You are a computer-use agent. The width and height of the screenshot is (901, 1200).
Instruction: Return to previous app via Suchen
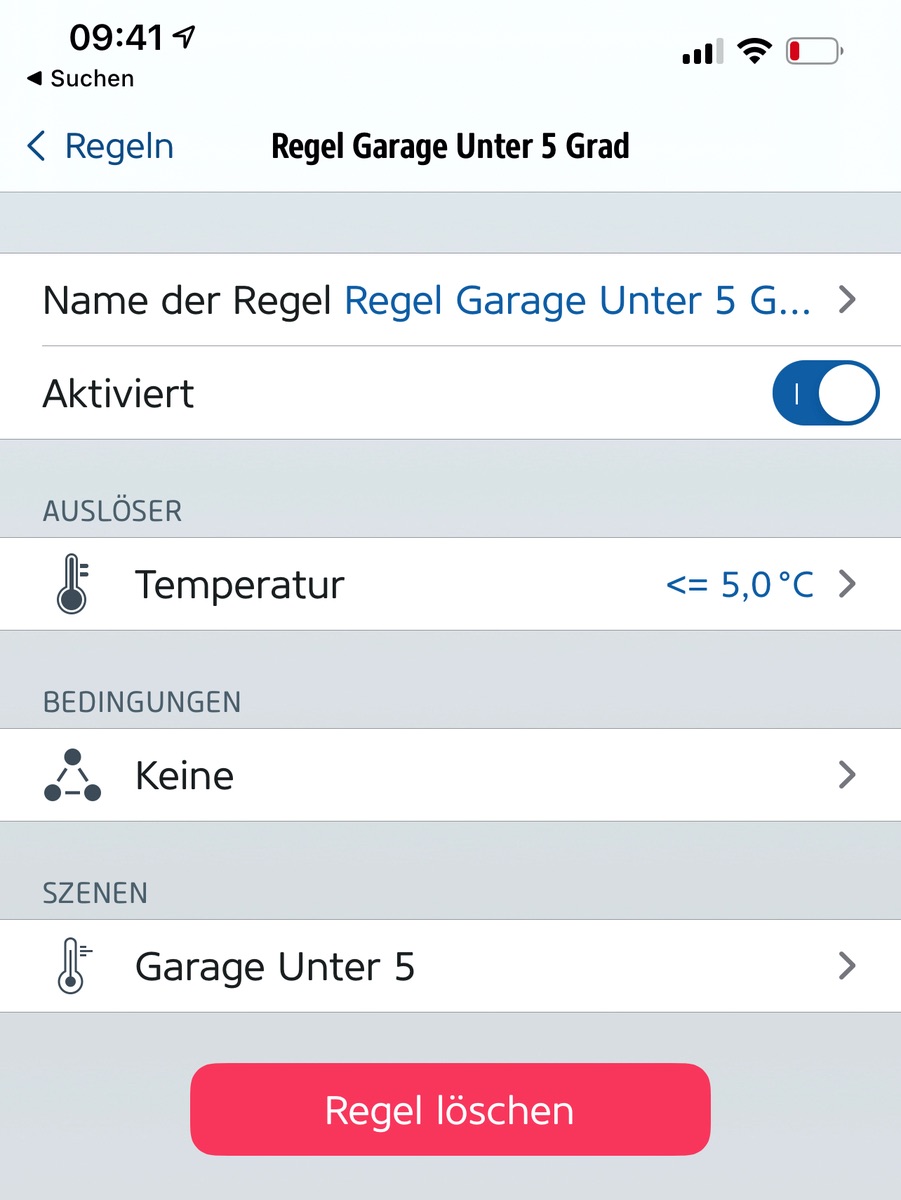coord(80,78)
